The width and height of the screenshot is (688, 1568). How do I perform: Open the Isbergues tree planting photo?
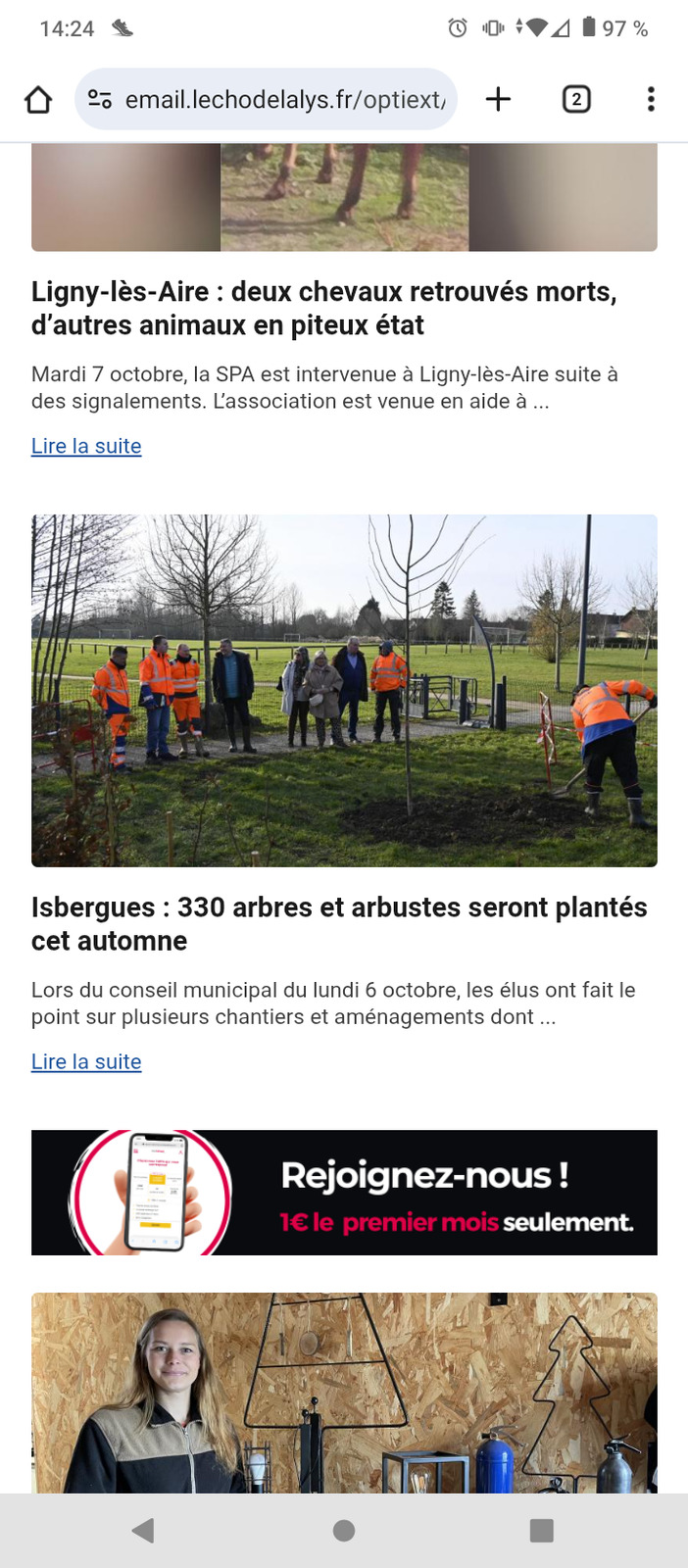tap(344, 690)
